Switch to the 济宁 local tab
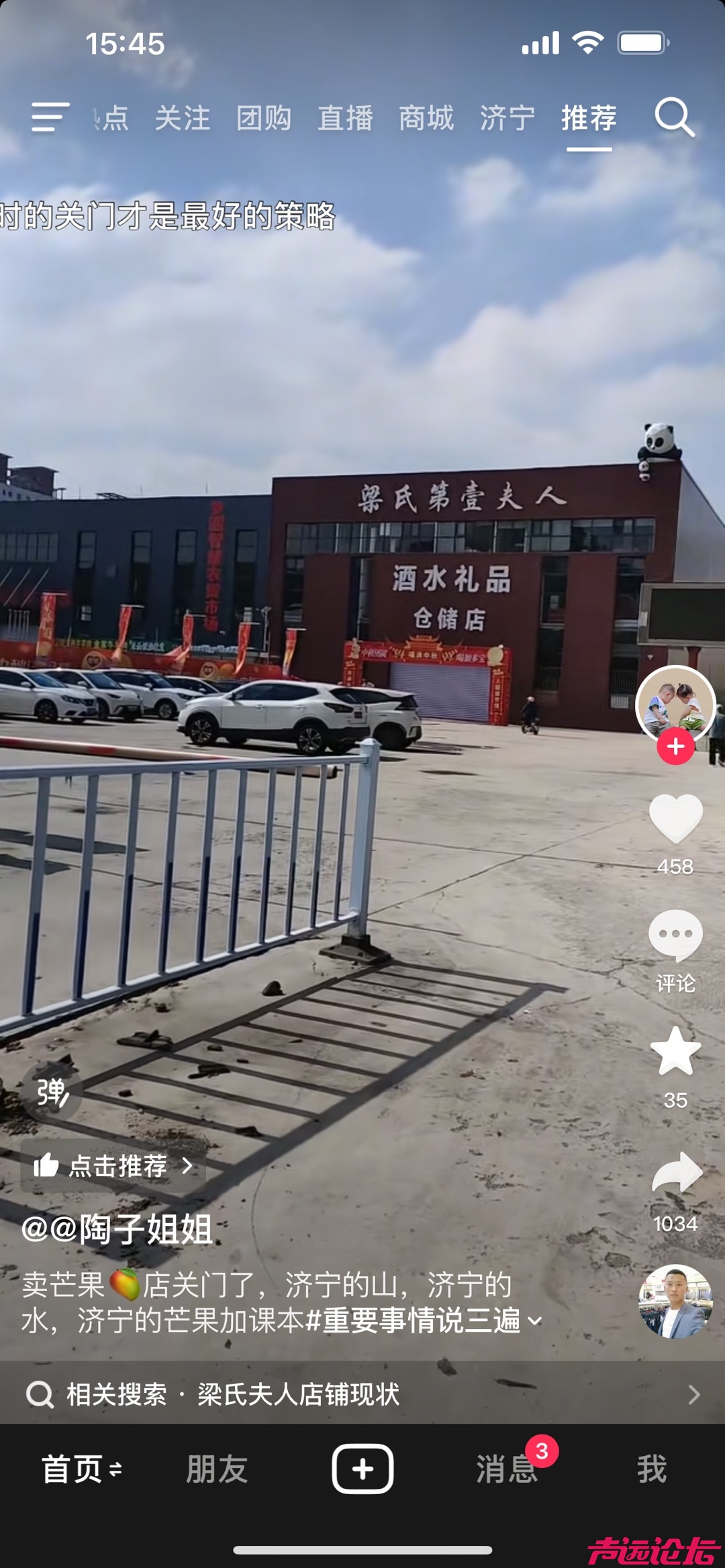 pyautogui.click(x=507, y=119)
